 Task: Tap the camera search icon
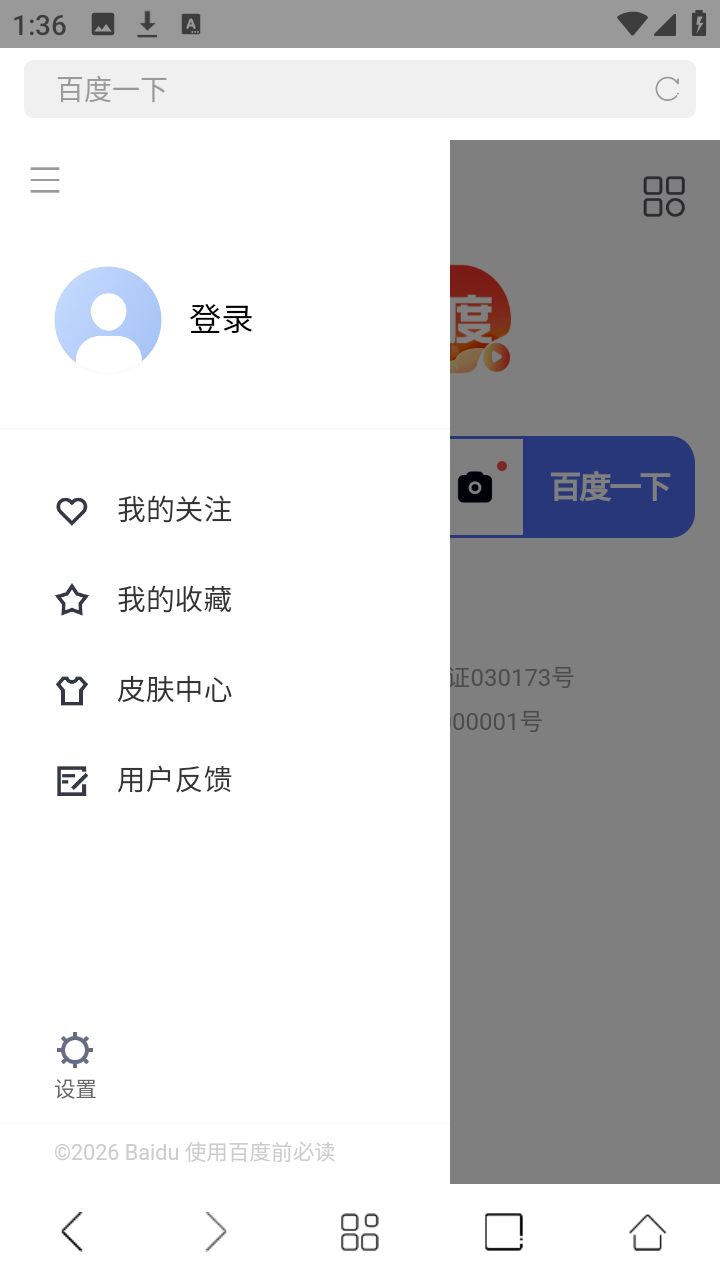(x=474, y=486)
